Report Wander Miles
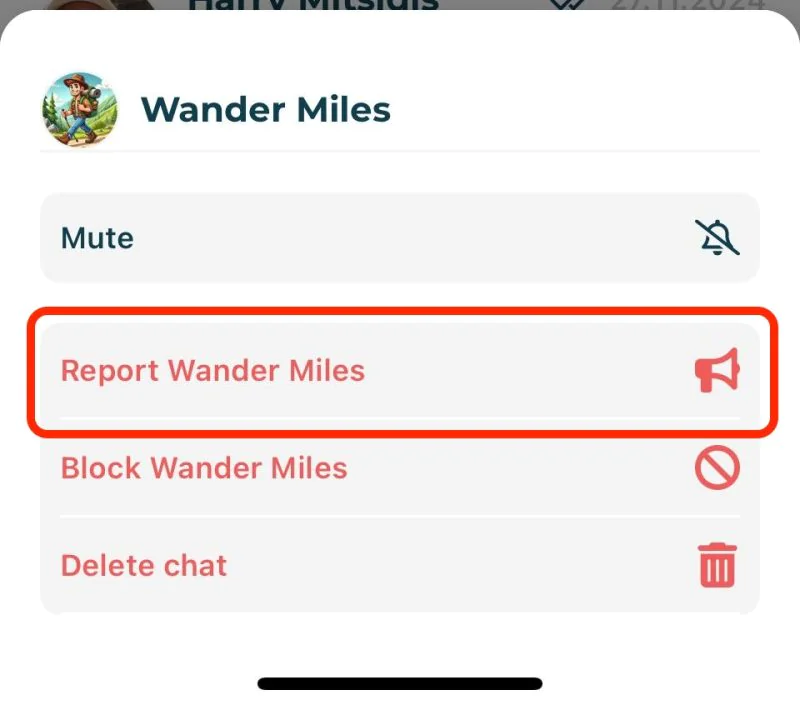This screenshot has height=710, width=800. click(399, 371)
